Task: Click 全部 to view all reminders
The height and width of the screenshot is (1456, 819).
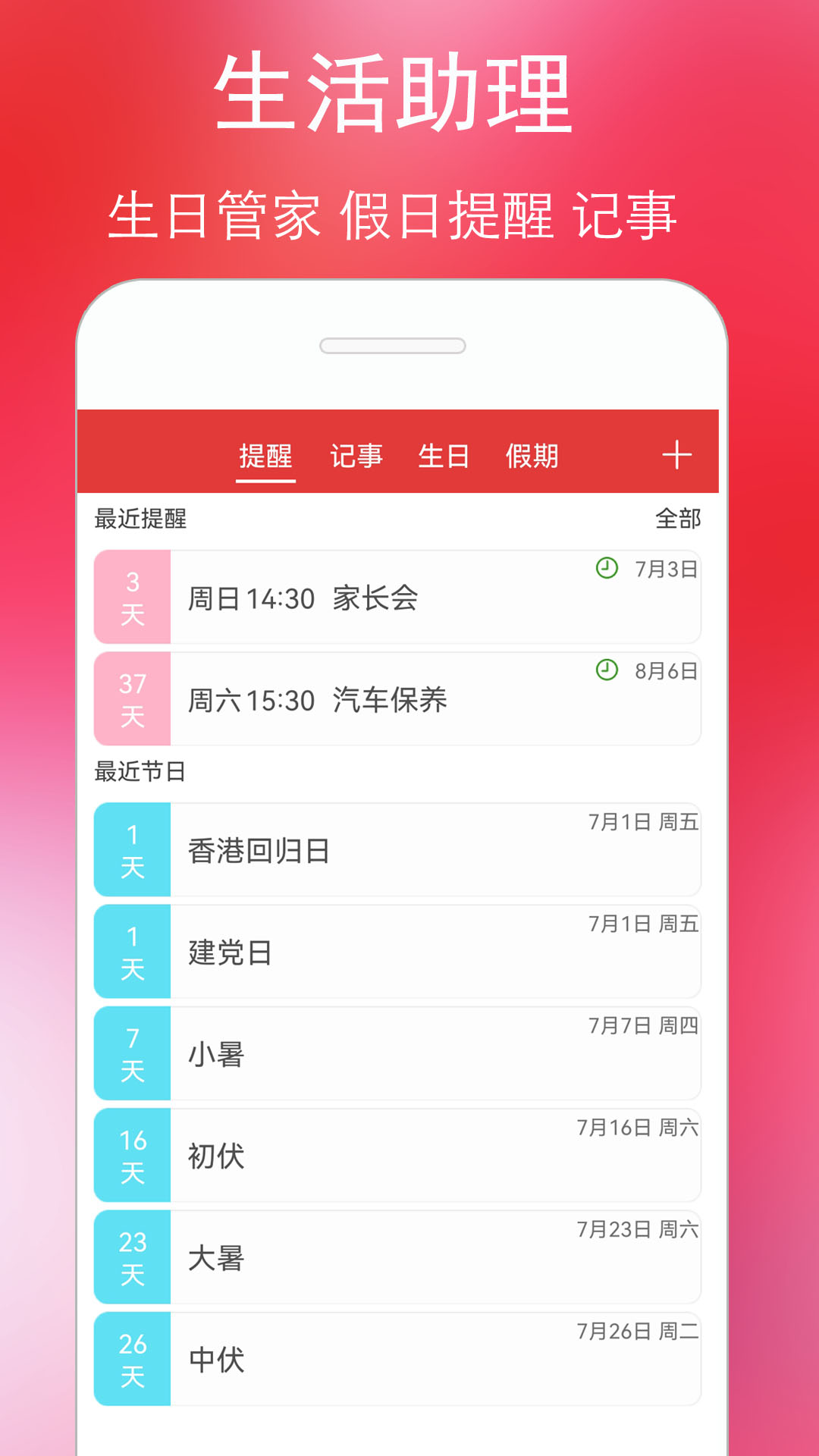Action: point(677,519)
